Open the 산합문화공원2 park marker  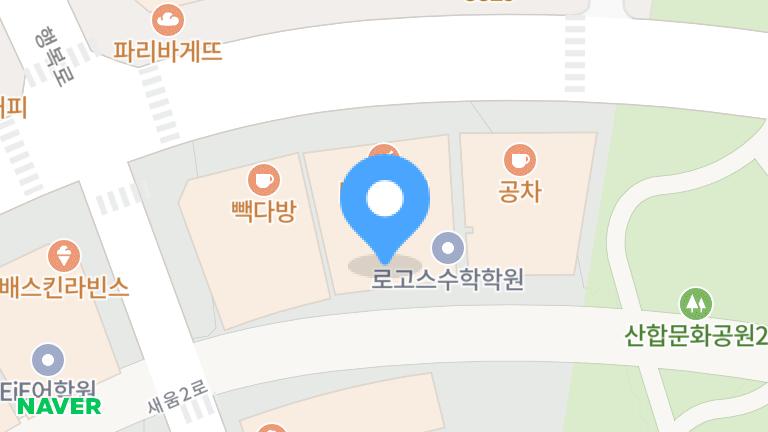(694, 302)
